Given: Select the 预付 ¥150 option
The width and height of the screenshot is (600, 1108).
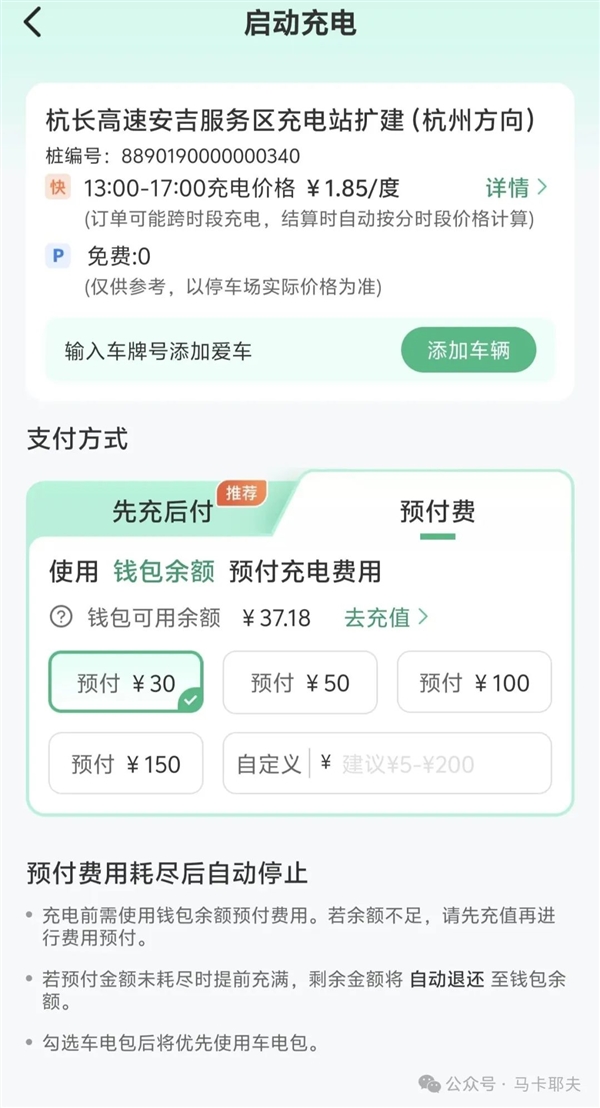Looking at the screenshot, I should [x=126, y=764].
